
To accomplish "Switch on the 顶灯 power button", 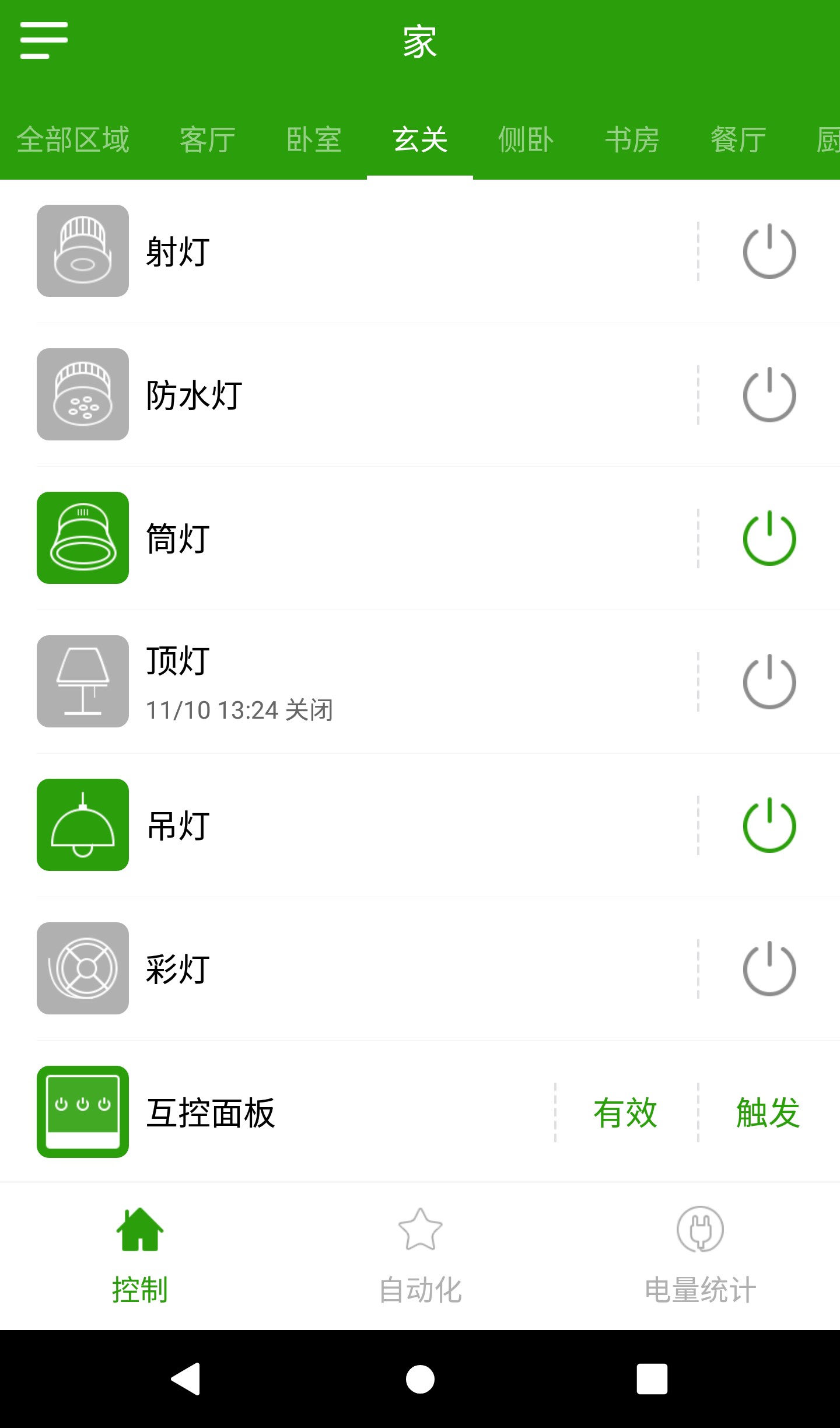I will click(x=769, y=682).
